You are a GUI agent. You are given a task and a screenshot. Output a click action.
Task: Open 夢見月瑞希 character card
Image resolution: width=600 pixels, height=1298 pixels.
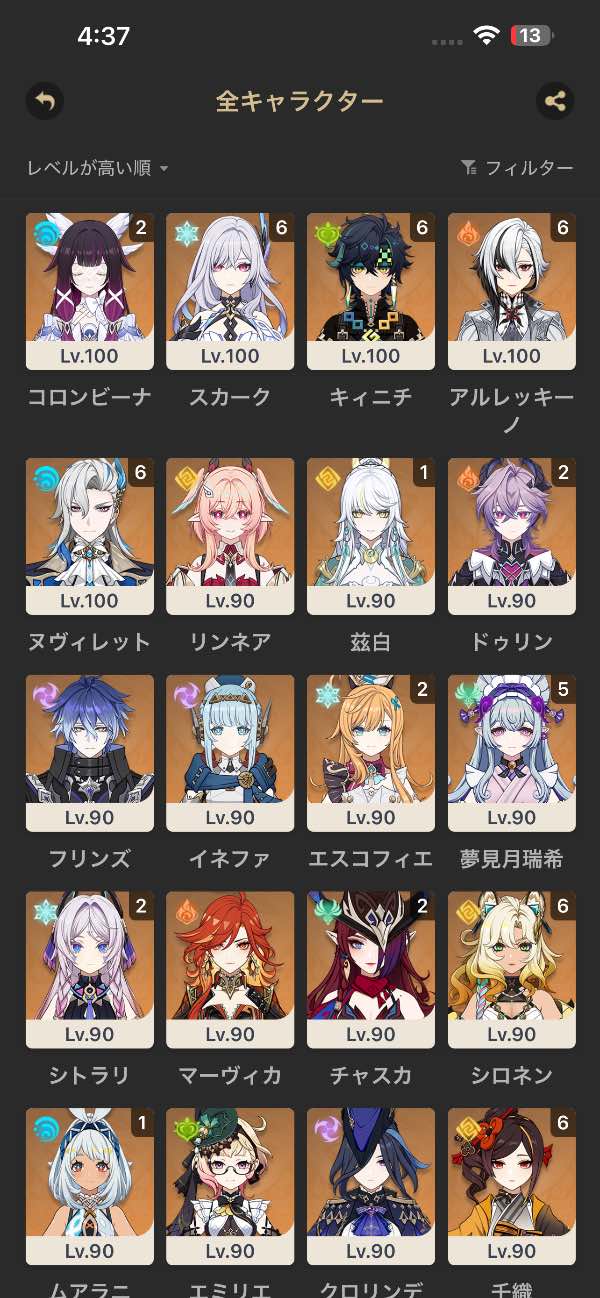511,753
